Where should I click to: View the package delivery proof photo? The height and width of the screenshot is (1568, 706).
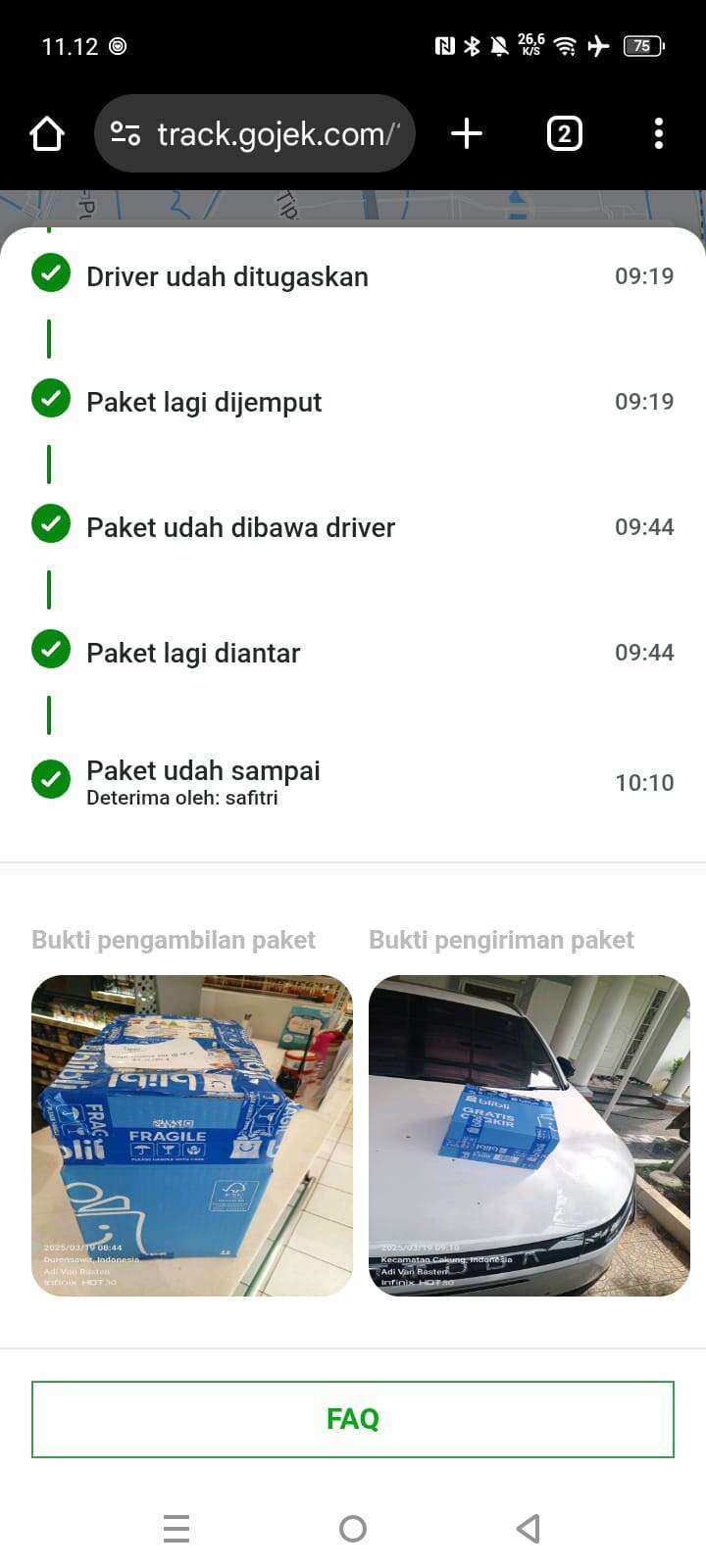(x=529, y=1136)
